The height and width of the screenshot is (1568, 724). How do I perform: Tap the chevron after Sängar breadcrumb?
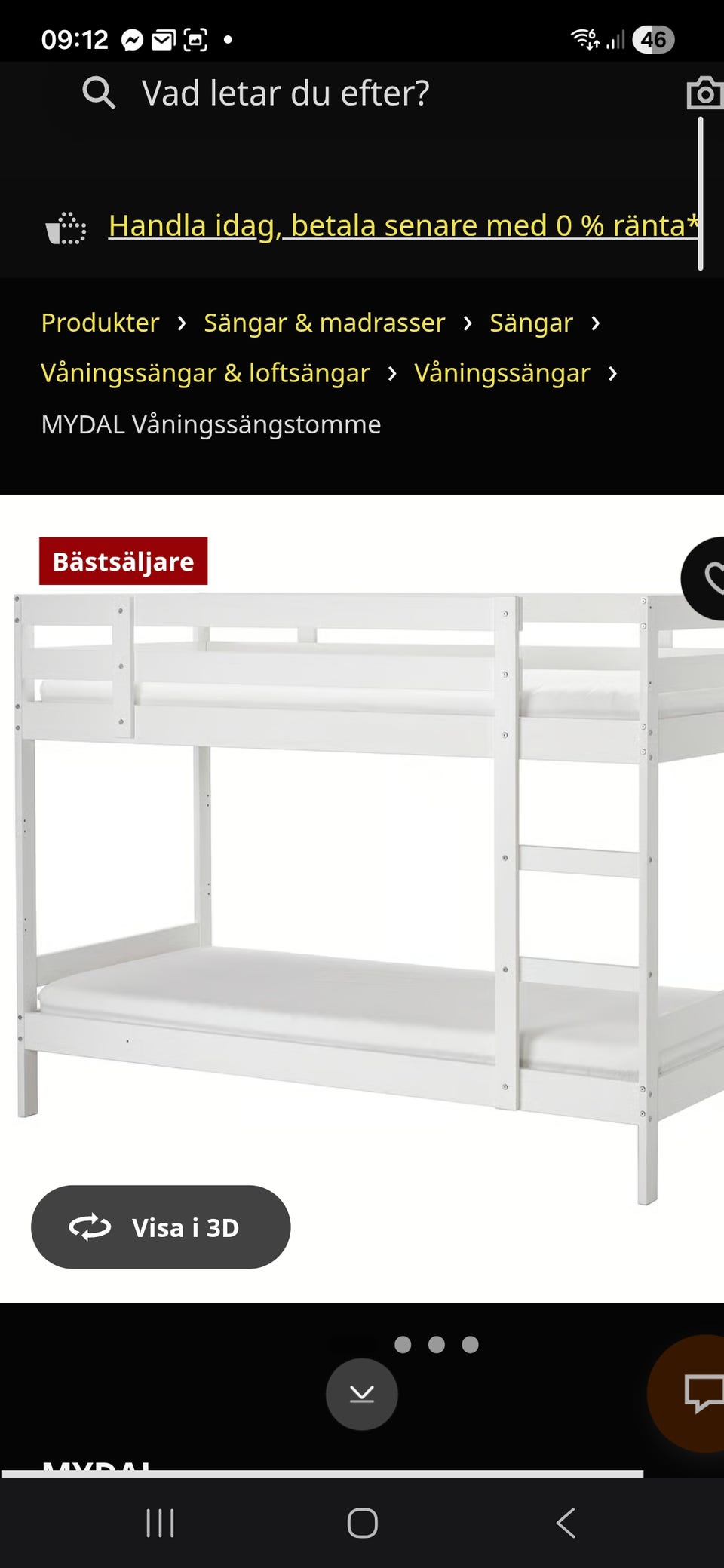595,323
